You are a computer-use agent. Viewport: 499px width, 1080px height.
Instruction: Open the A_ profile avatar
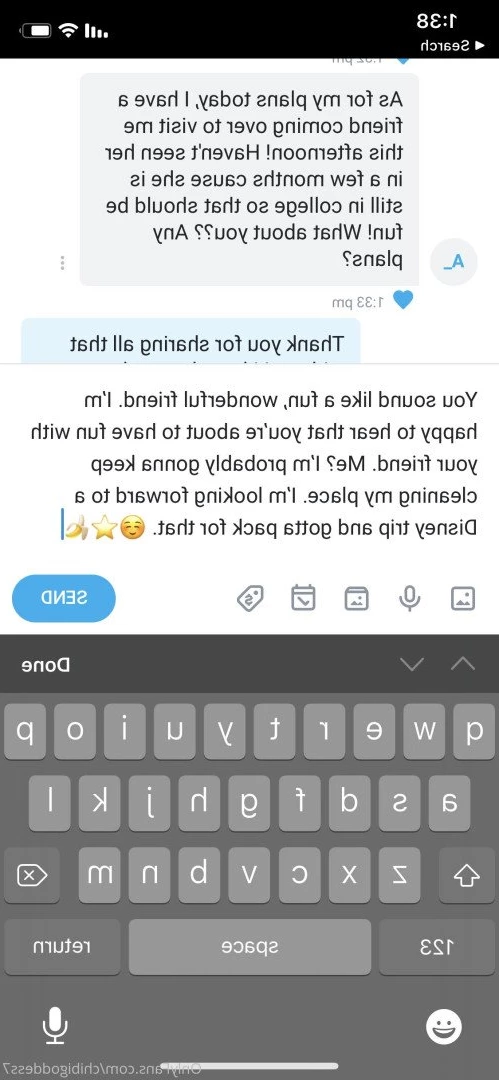point(454,262)
